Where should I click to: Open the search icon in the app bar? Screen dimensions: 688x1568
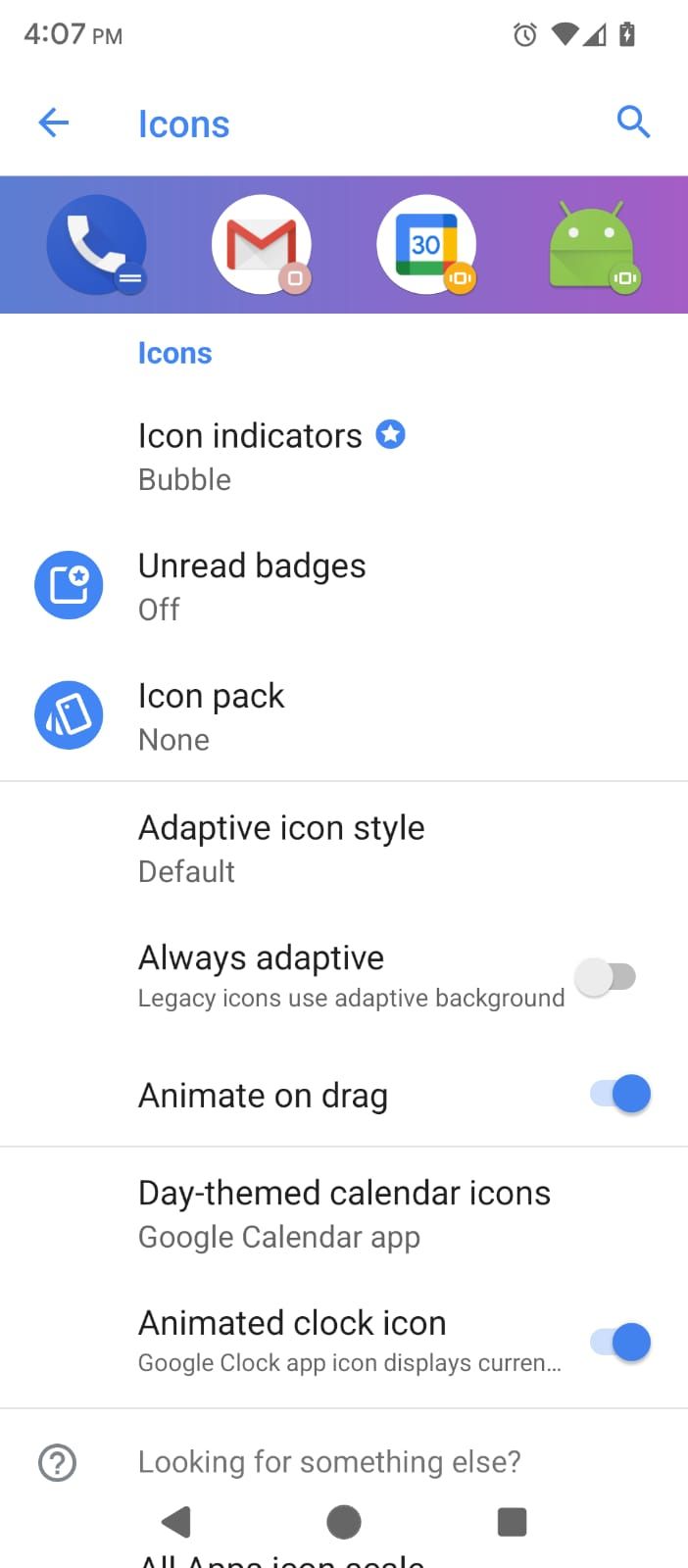pyautogui.click(x=633, y=122)
